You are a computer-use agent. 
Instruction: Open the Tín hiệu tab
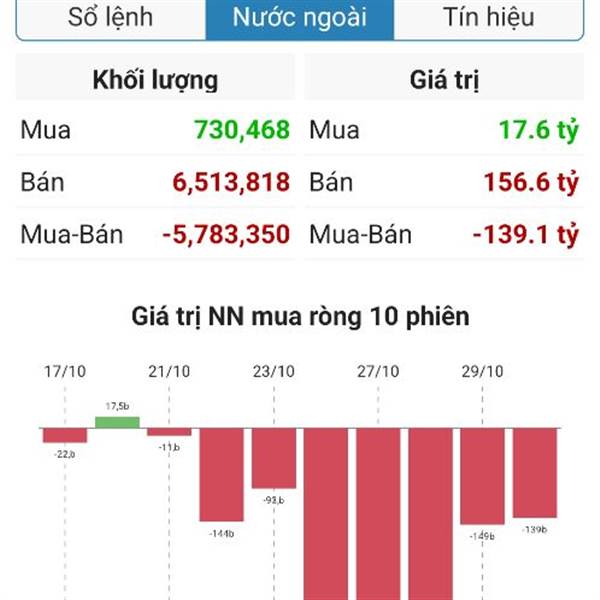[487, 18]
